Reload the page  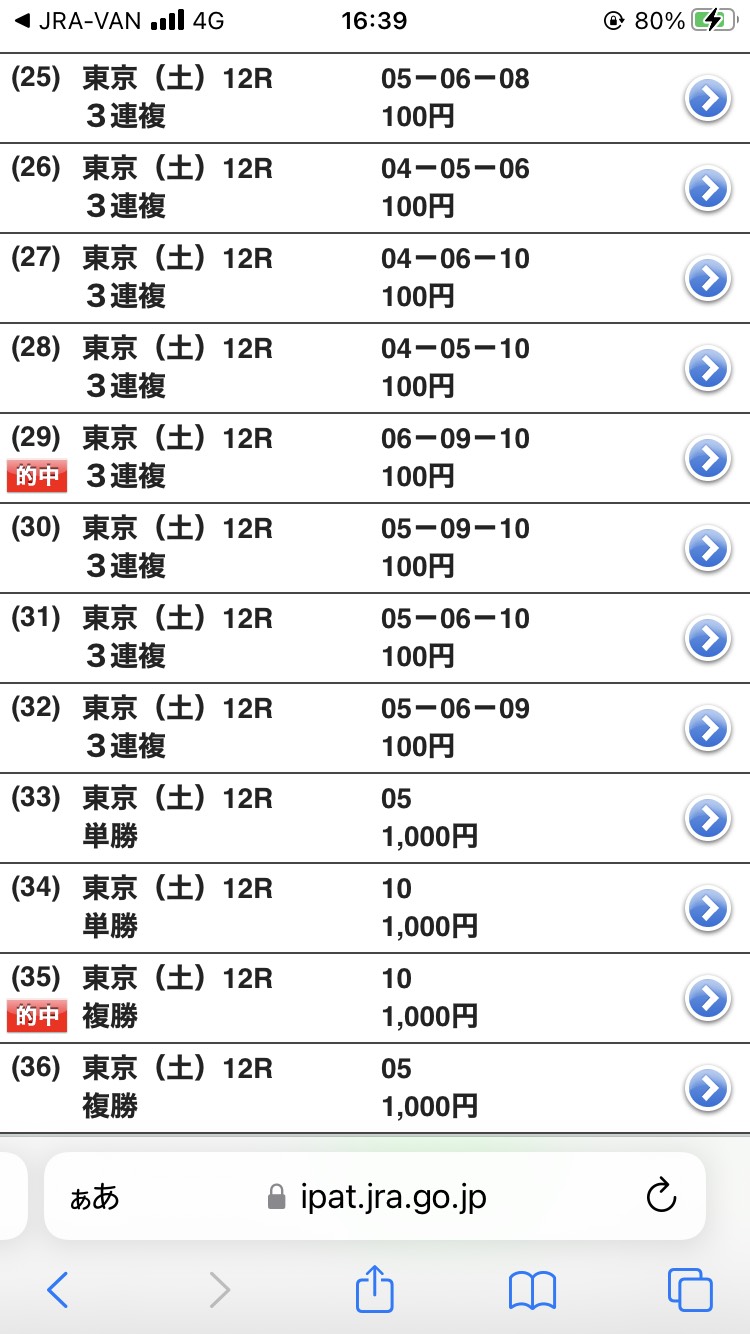(x=661, y=1196)
